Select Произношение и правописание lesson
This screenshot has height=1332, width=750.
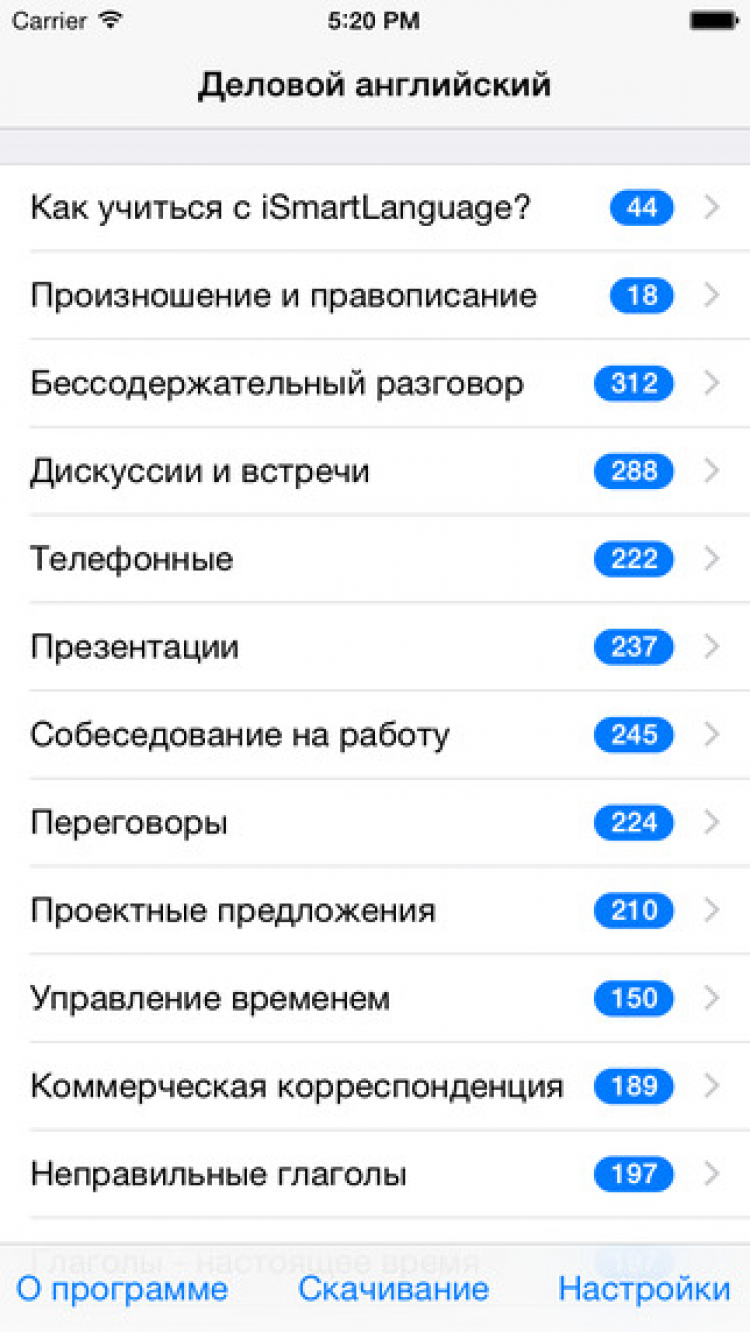click(283, 296)
